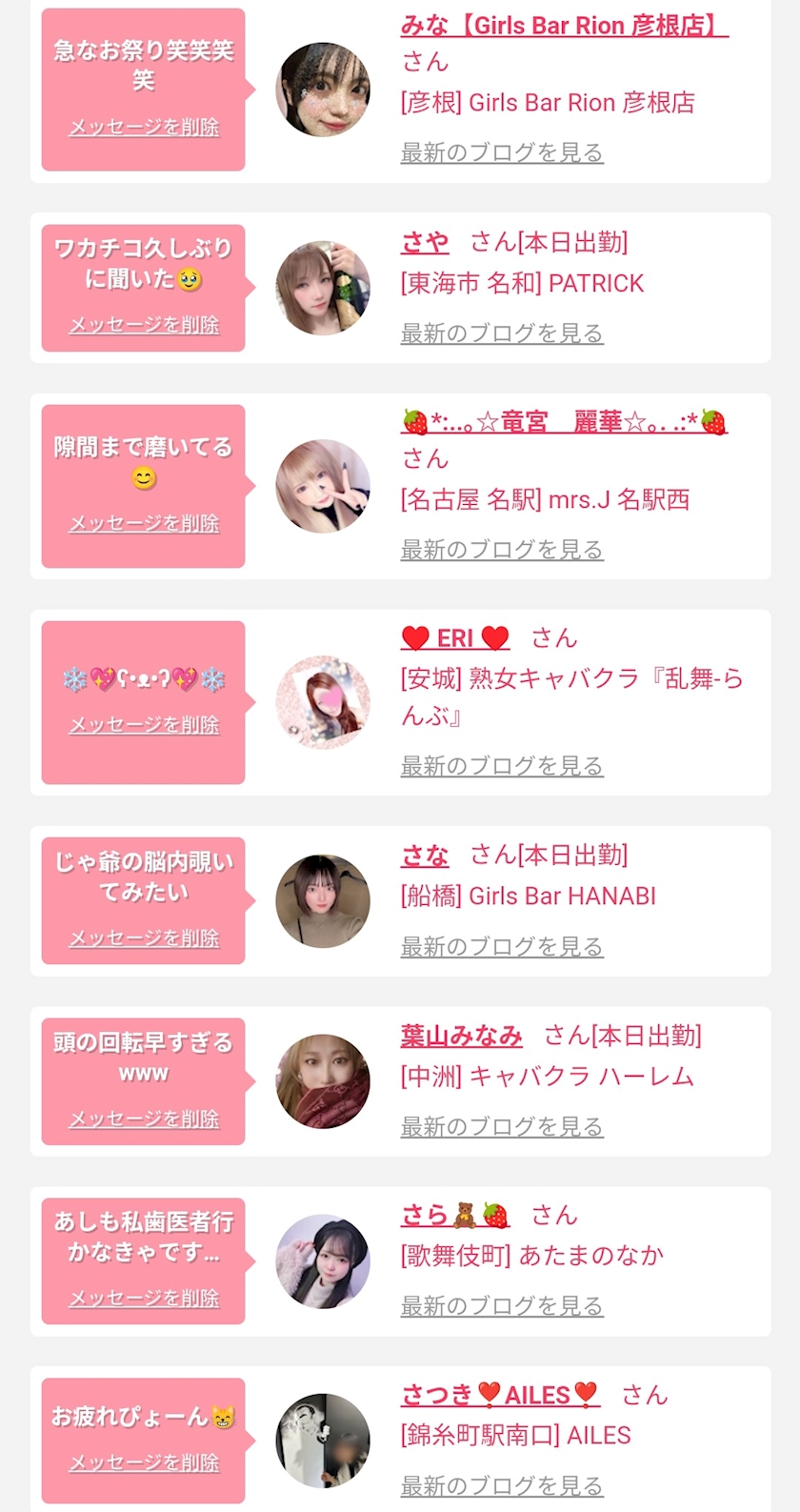Image resolution: width=800 pixels, height=1512 pixels.
Task: Open 葉山みなみ's profile link
Action: 462,1035
